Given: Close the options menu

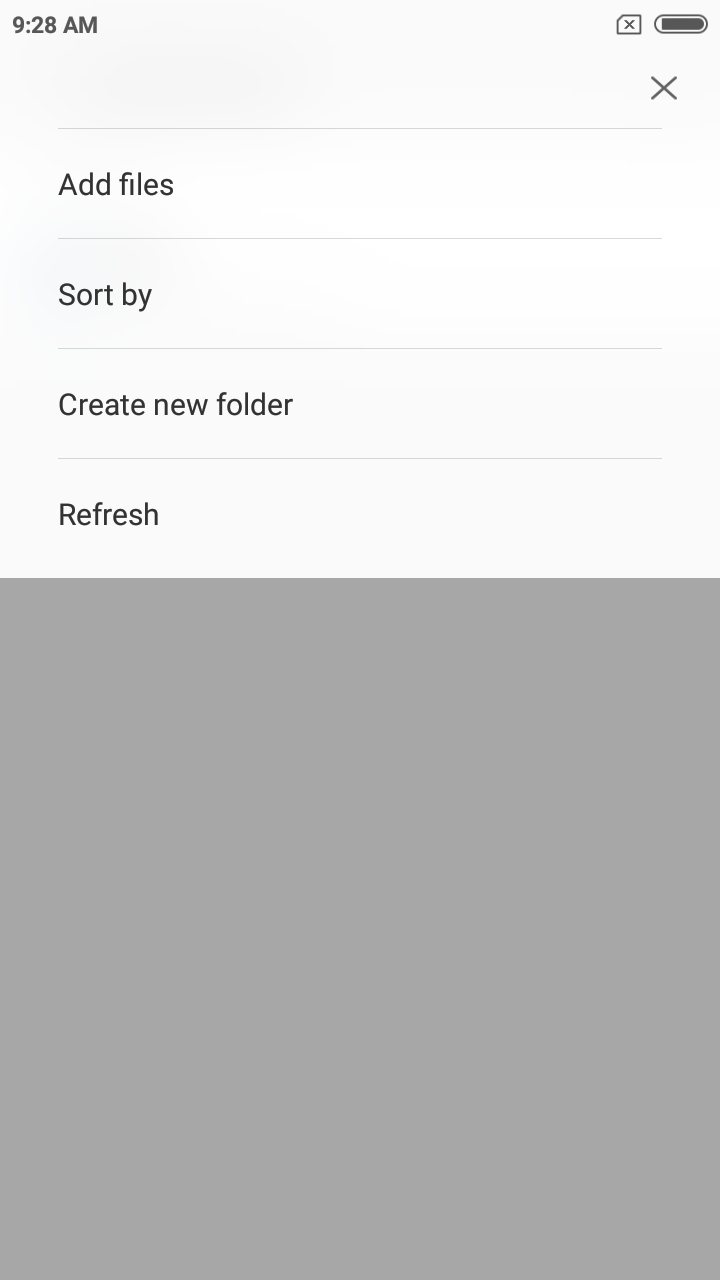Looking at the screenshot, I should pyautogui.click(x=664, y=88).
